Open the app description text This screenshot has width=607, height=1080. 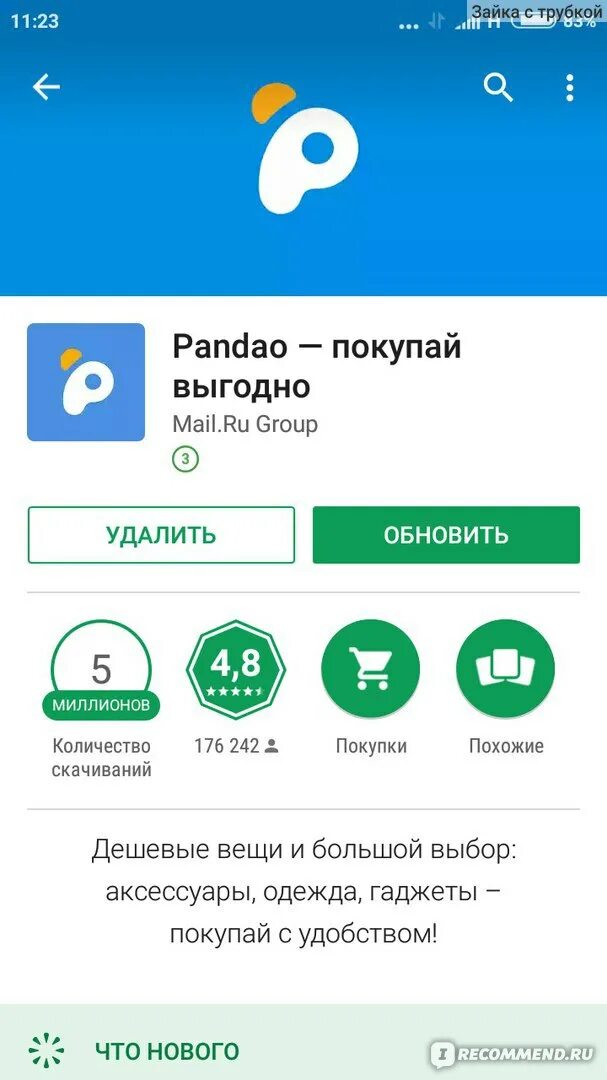(303, 893)
